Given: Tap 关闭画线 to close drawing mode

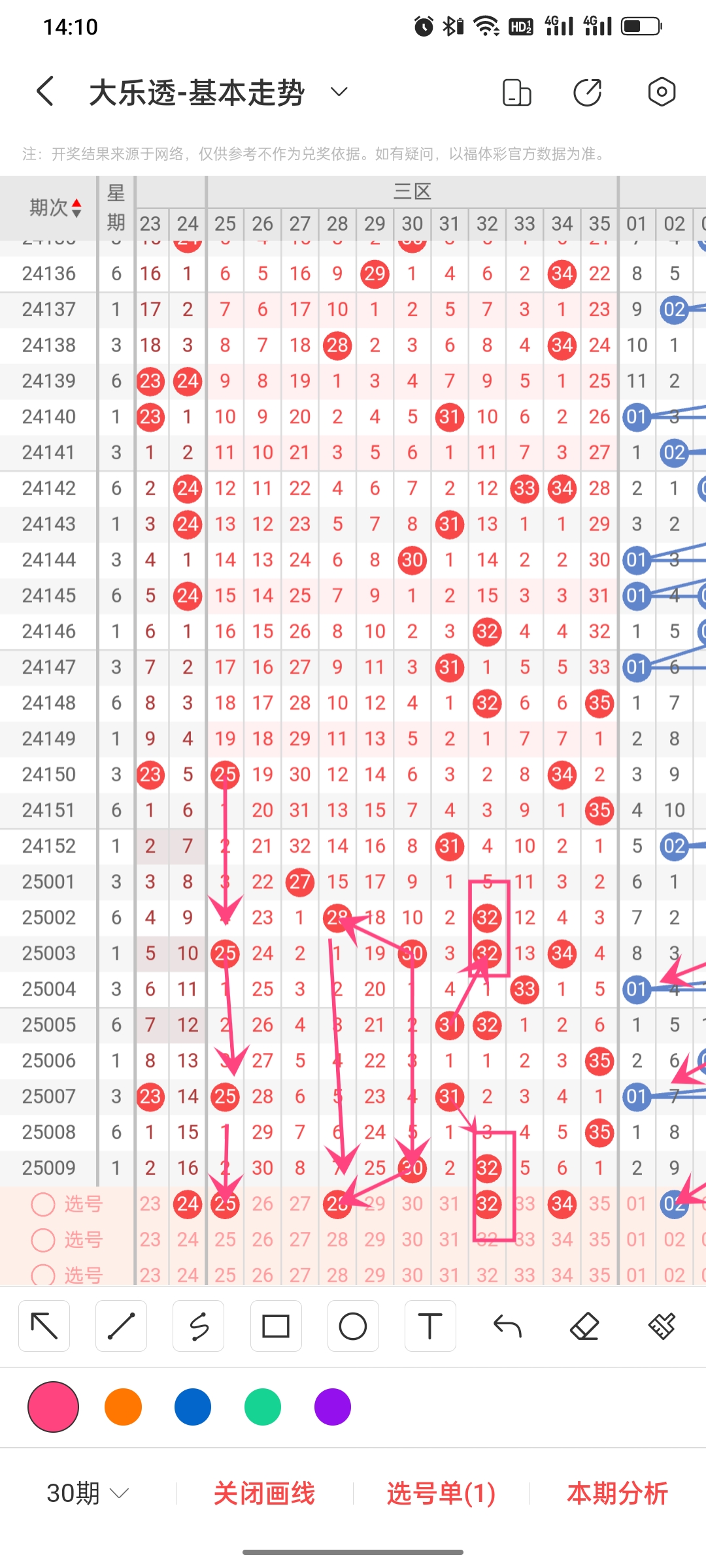Looking at the screenshot, I should tap(264, 1494).
